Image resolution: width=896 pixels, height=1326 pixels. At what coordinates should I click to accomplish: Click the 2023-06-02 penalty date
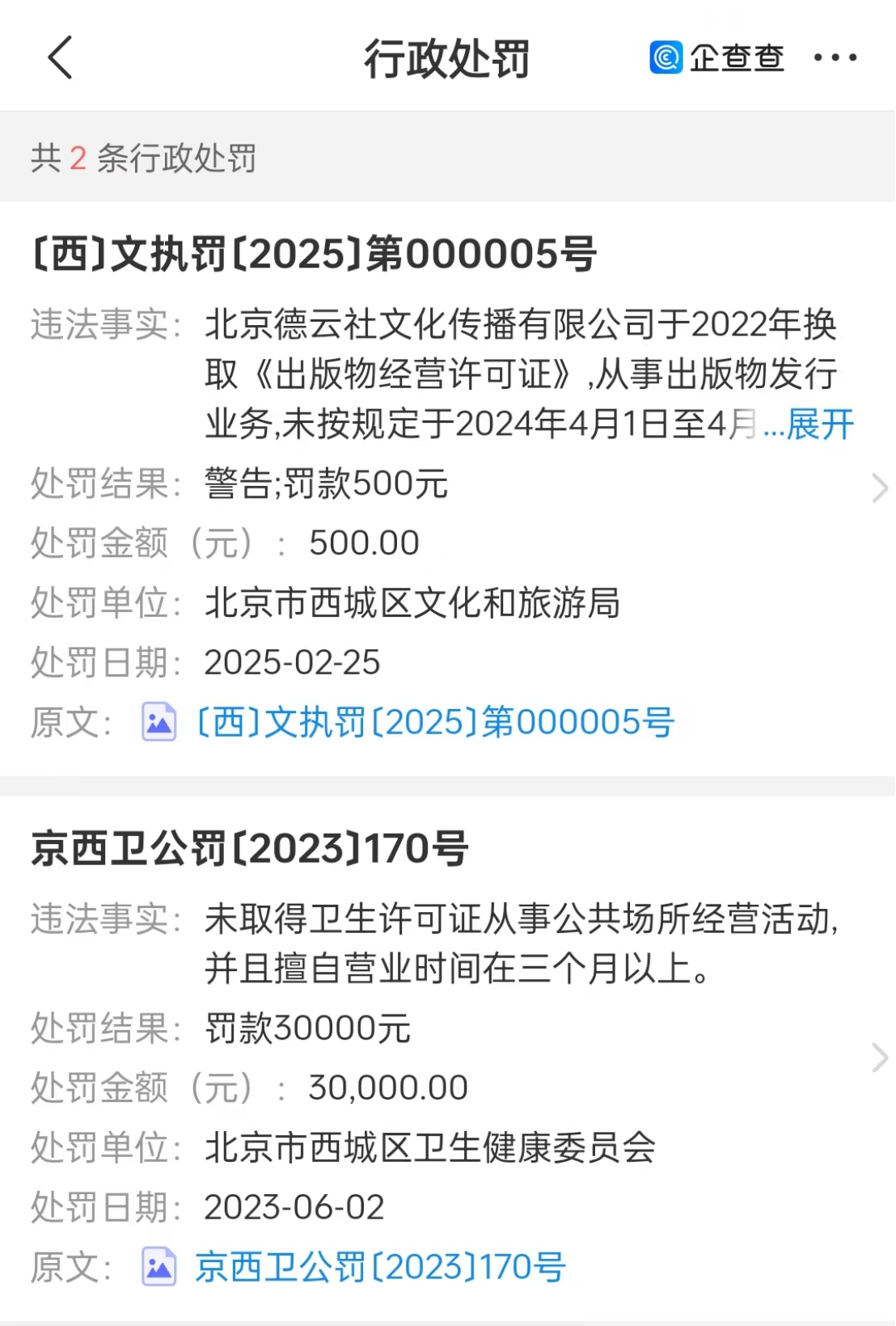[x=294, y=1207]
